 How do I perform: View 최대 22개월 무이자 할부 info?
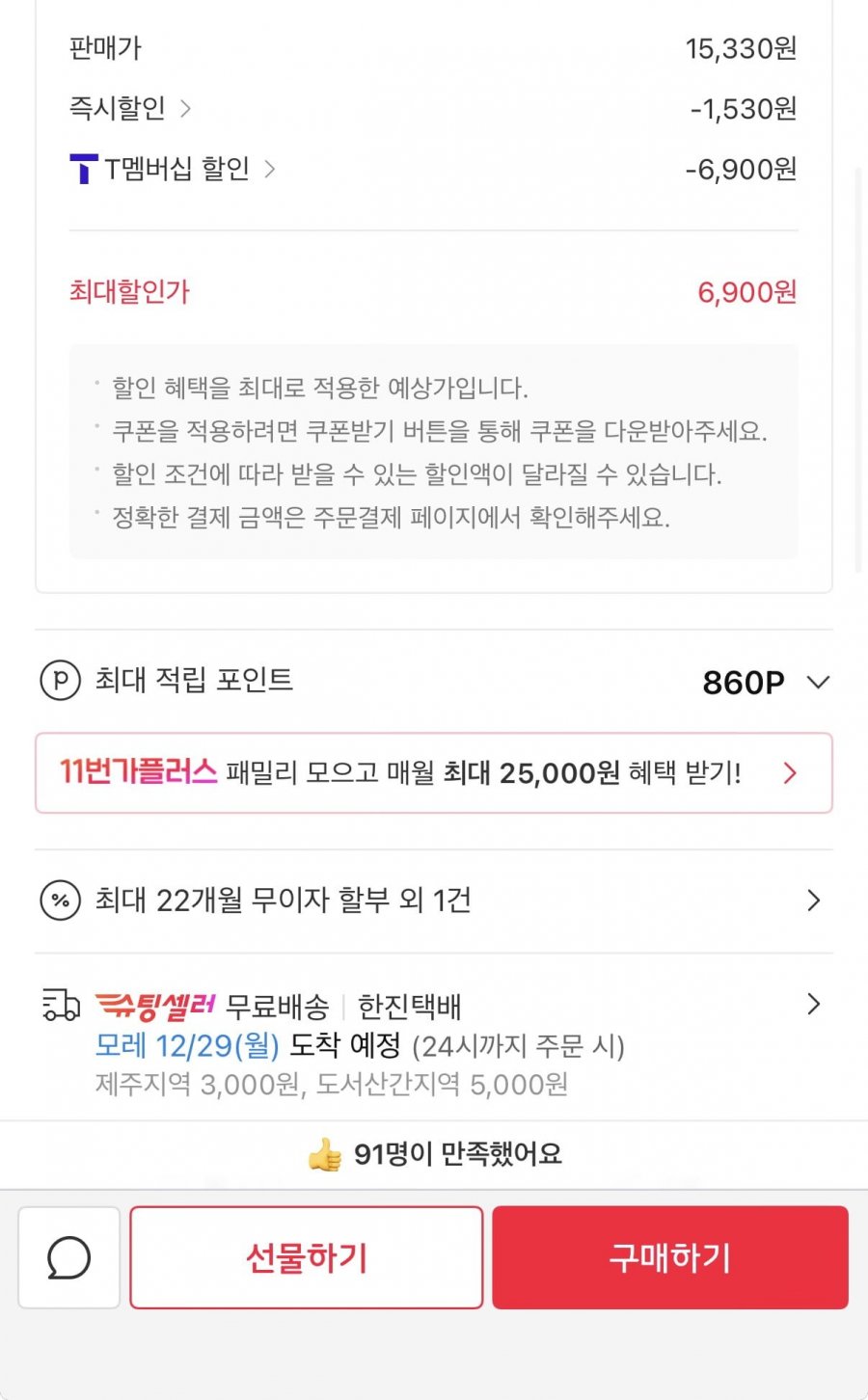(433, 901)
